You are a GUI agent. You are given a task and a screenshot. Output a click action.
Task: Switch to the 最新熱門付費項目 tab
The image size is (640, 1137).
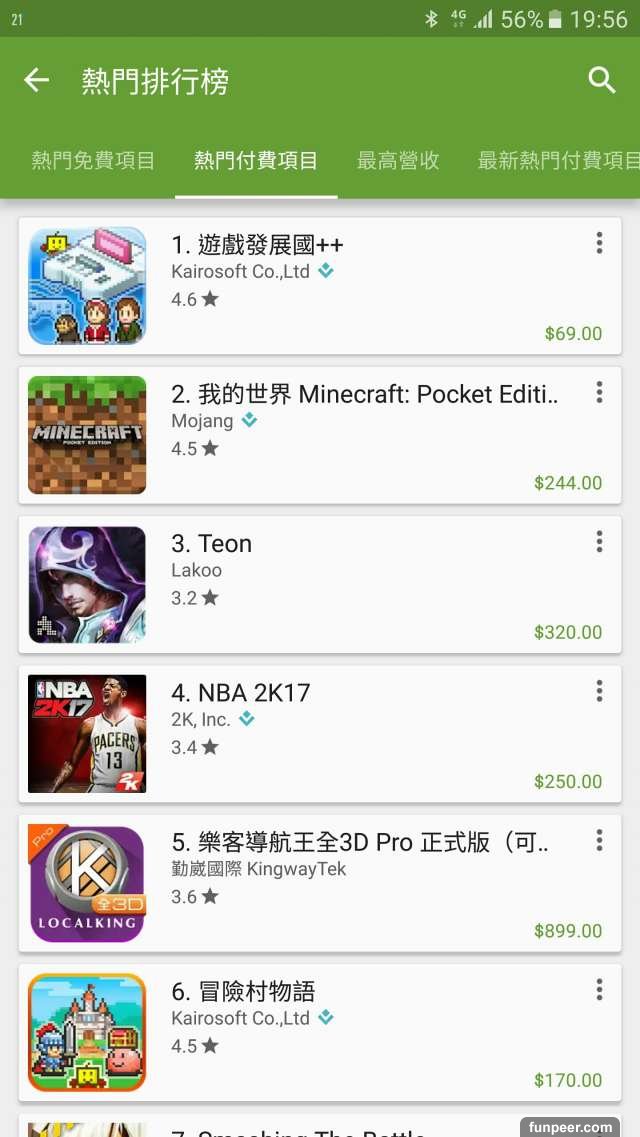[558, 160]
